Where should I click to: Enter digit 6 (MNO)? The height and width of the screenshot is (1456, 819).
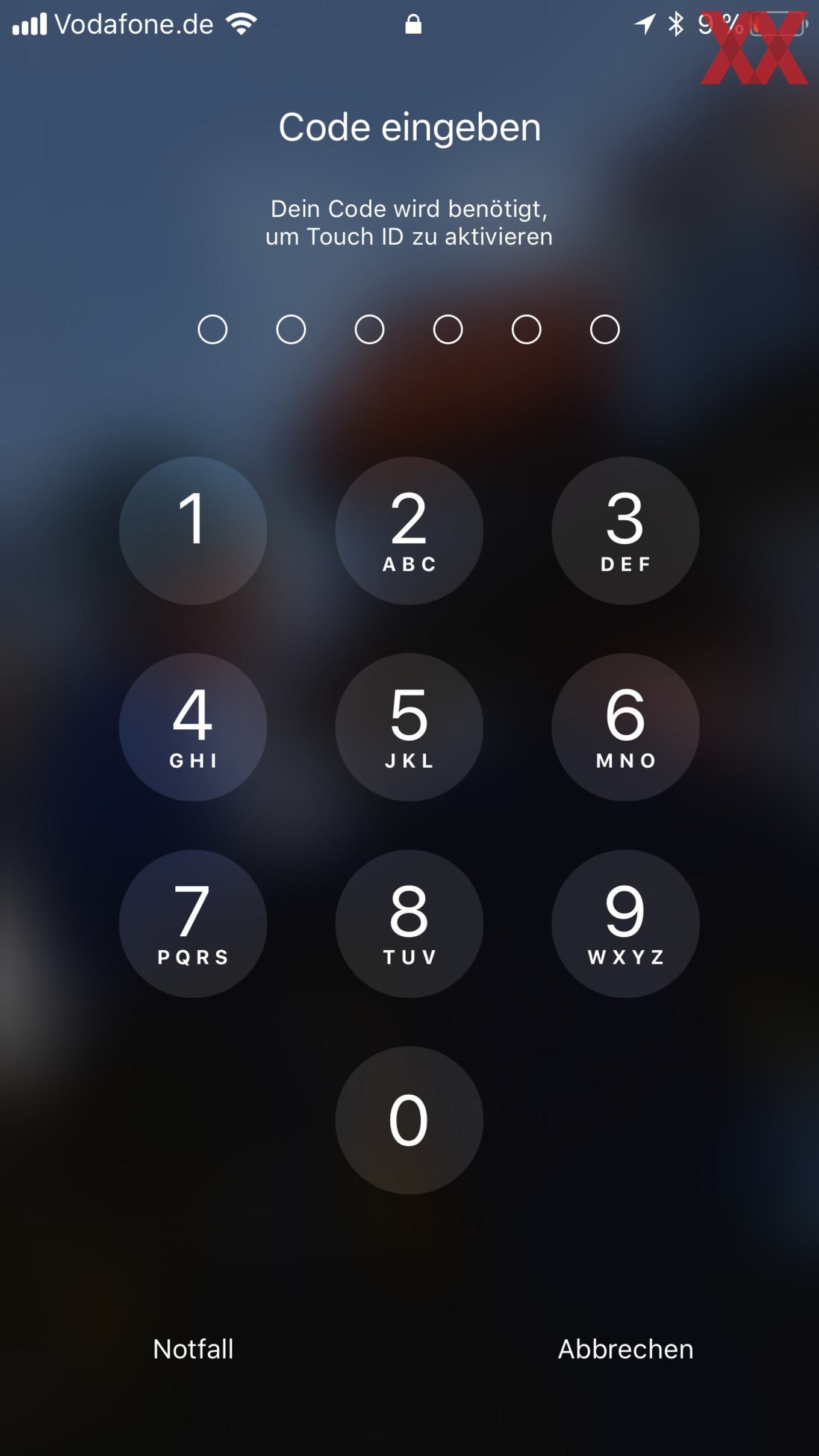tap(625, 727)
